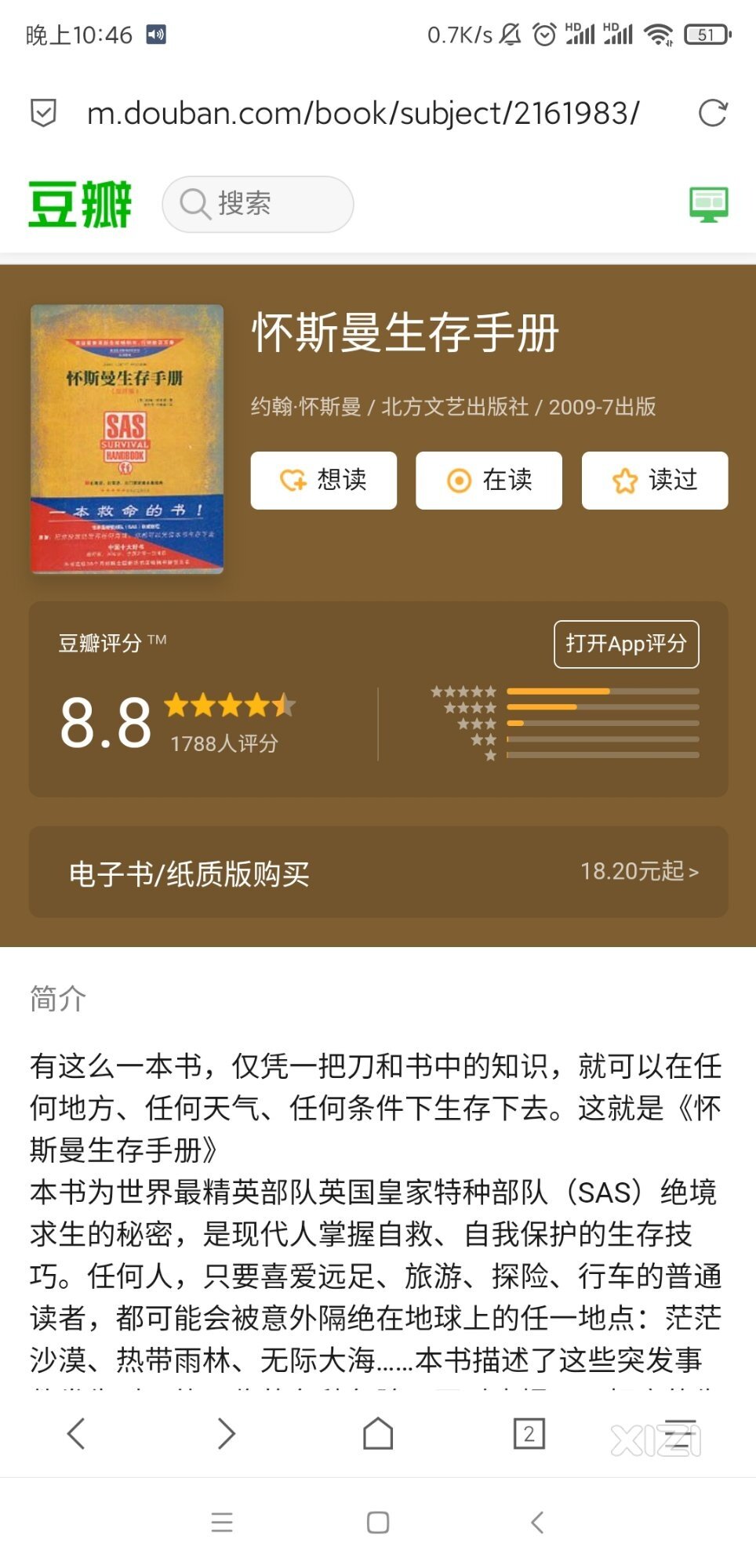Tap 打开App评分 to rate in the app
The image size is (756, 1568).
pyautogui.click(x=626, y=644)
